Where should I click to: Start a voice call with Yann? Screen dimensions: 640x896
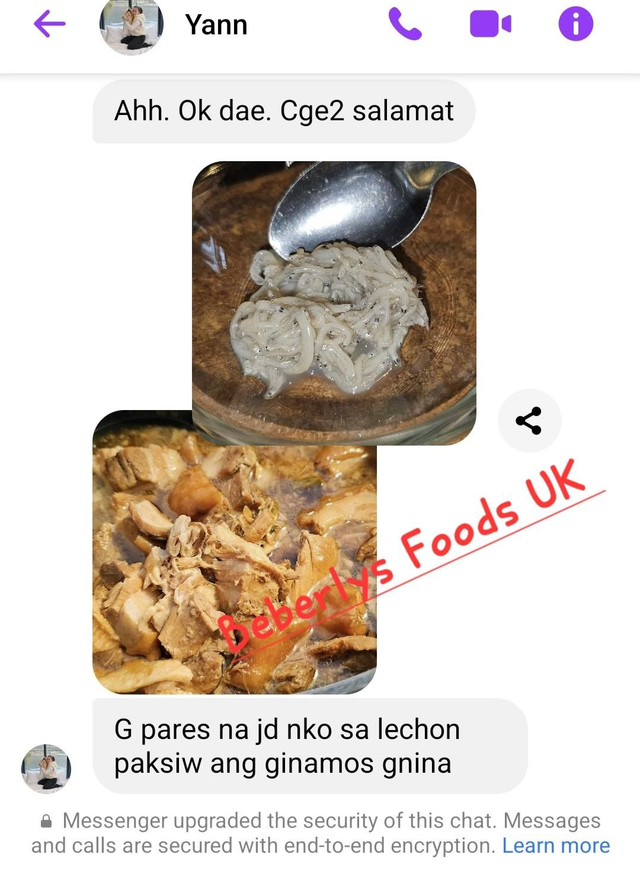405,25
